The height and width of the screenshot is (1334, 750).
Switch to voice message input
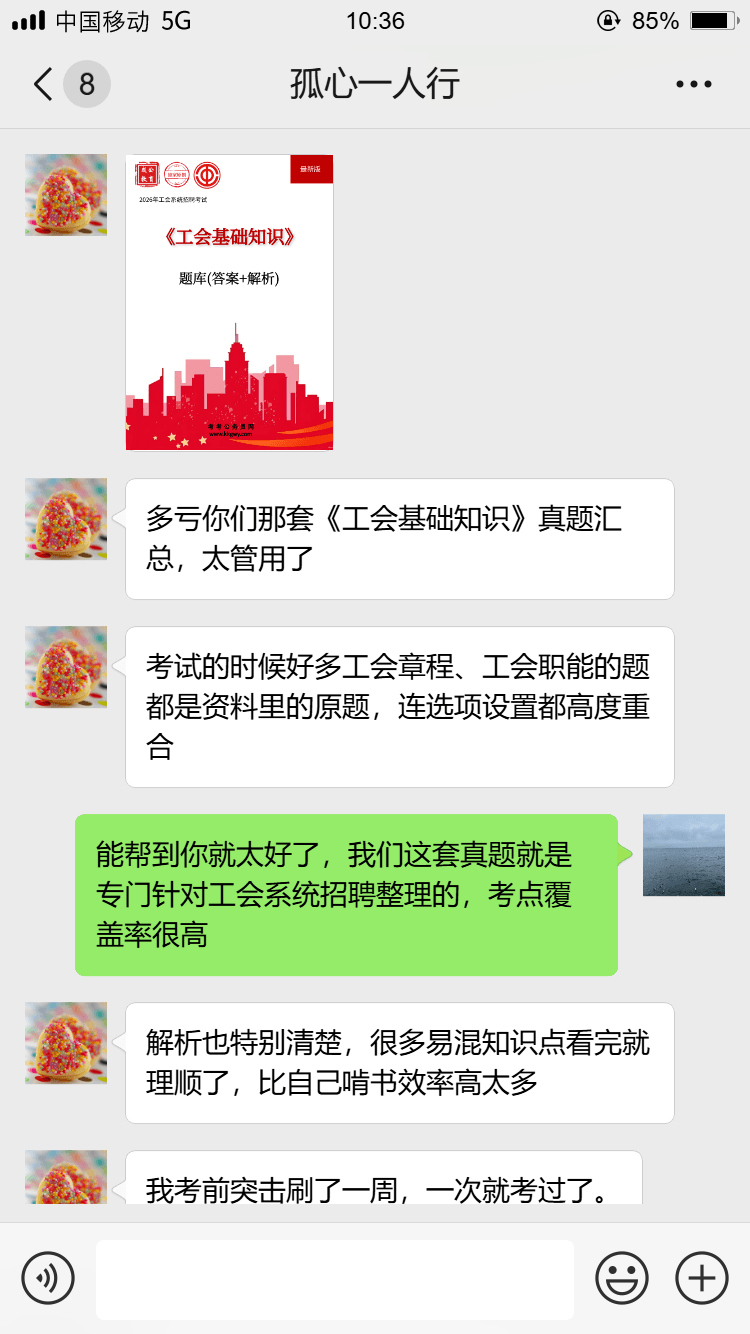click(x=48, y=1278)
